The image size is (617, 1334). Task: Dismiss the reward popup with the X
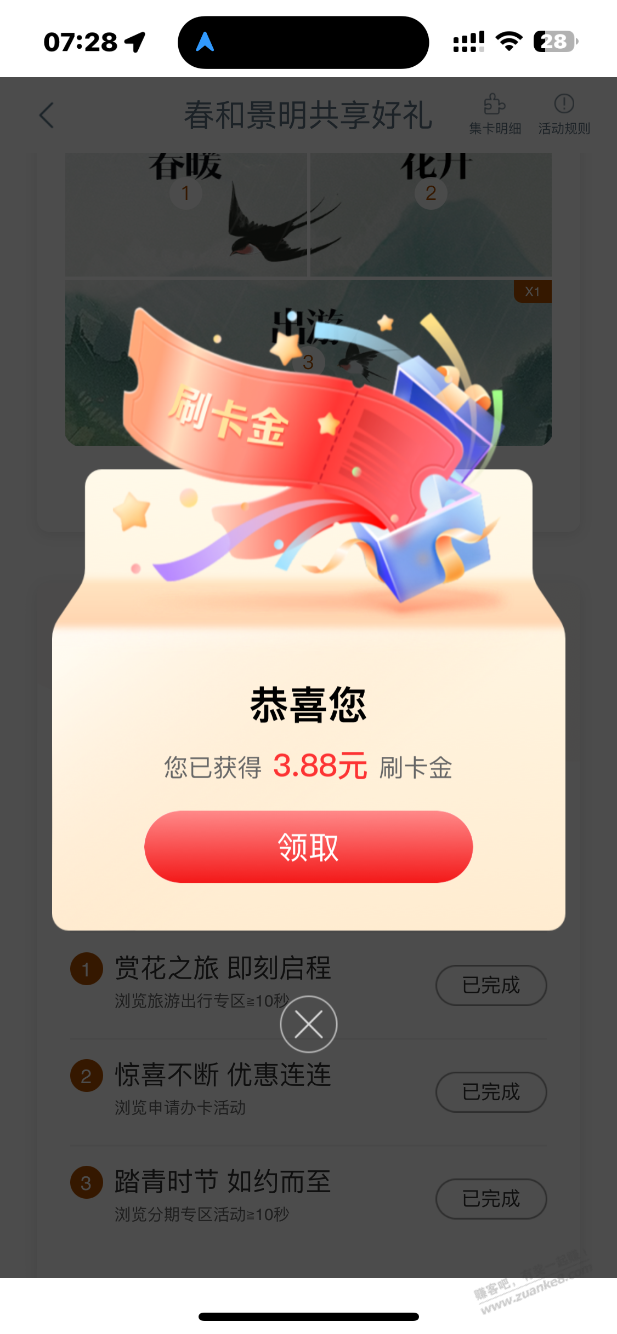point(308,1024)
